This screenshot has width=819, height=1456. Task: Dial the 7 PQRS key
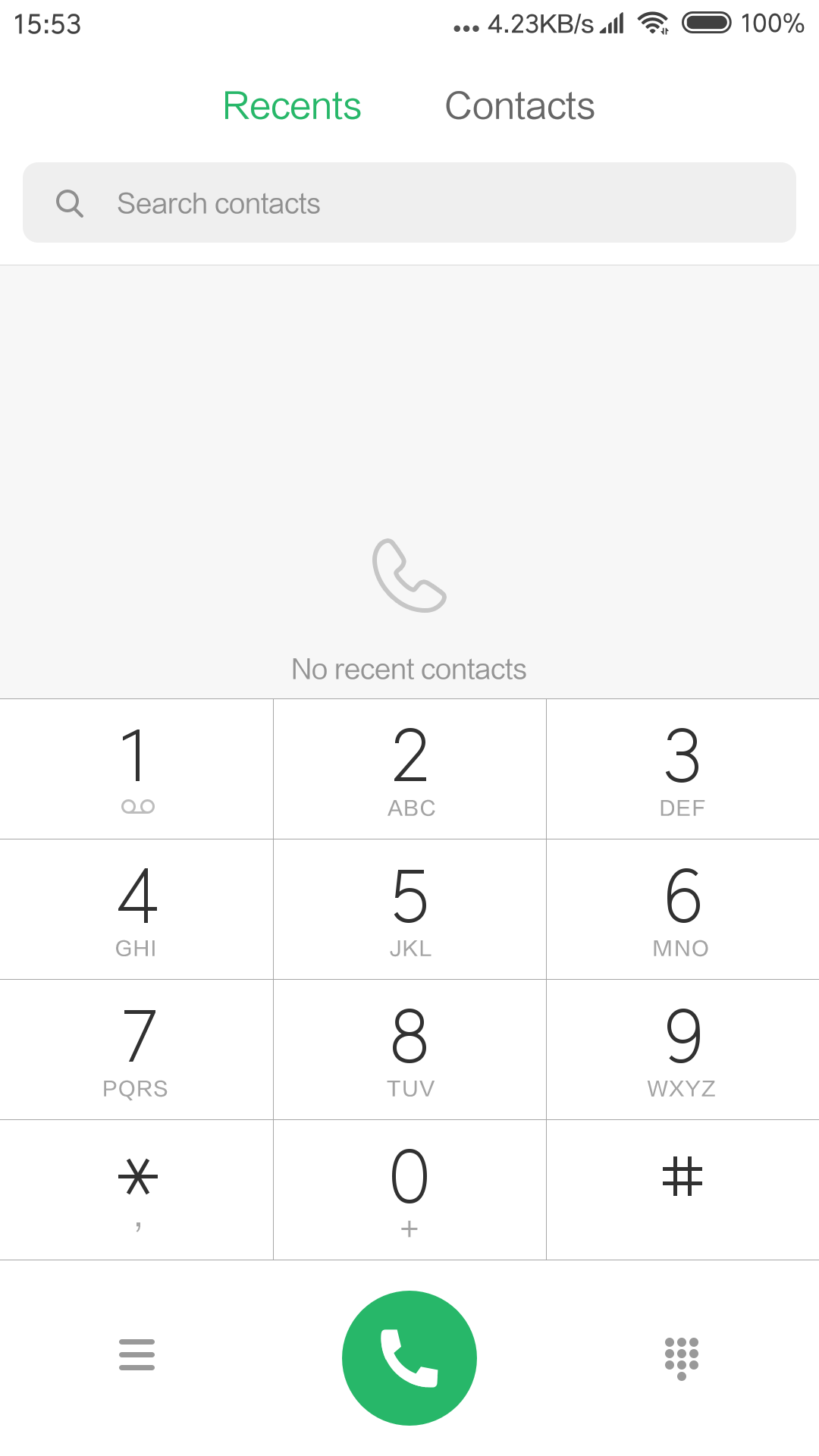[136, 1050]
